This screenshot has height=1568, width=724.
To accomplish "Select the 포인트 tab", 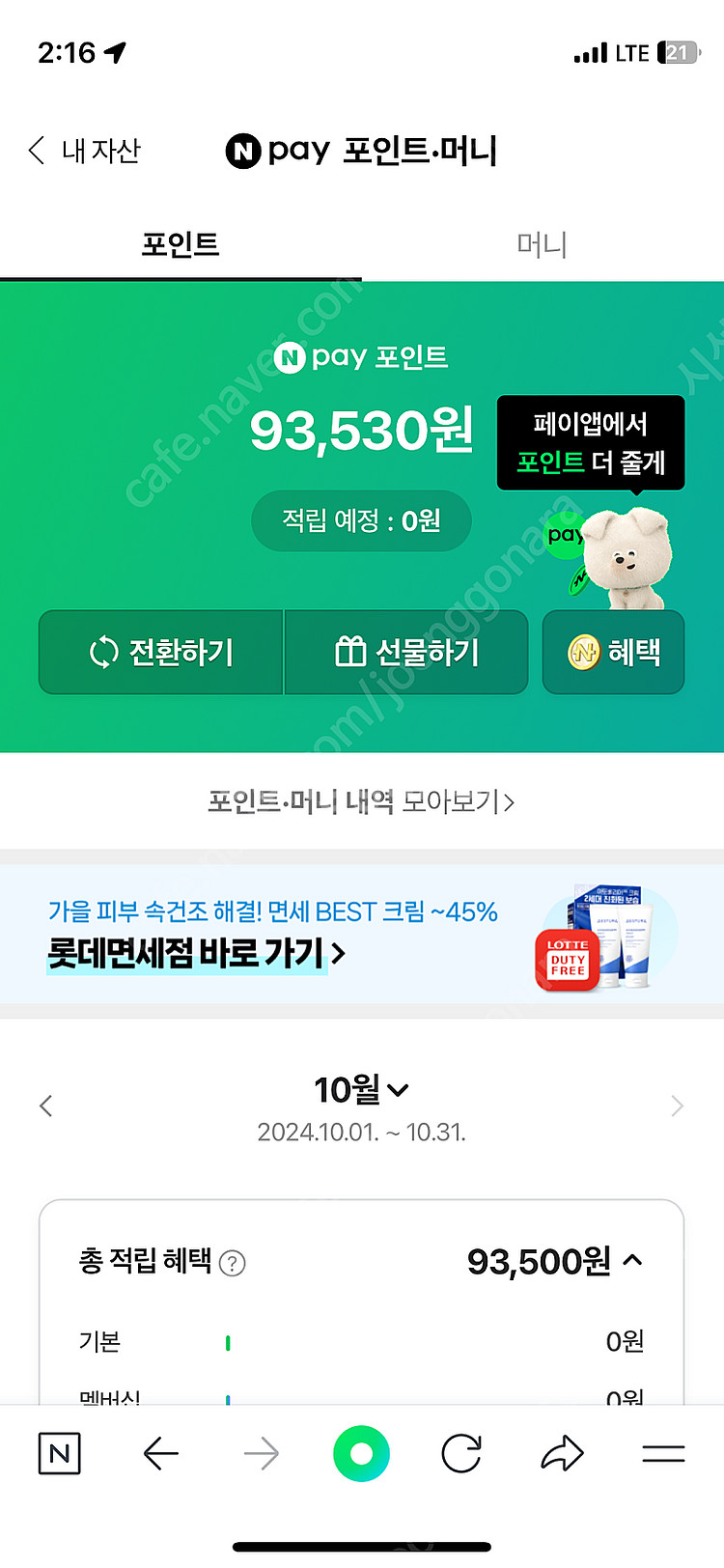I will [x=181, y=245].
